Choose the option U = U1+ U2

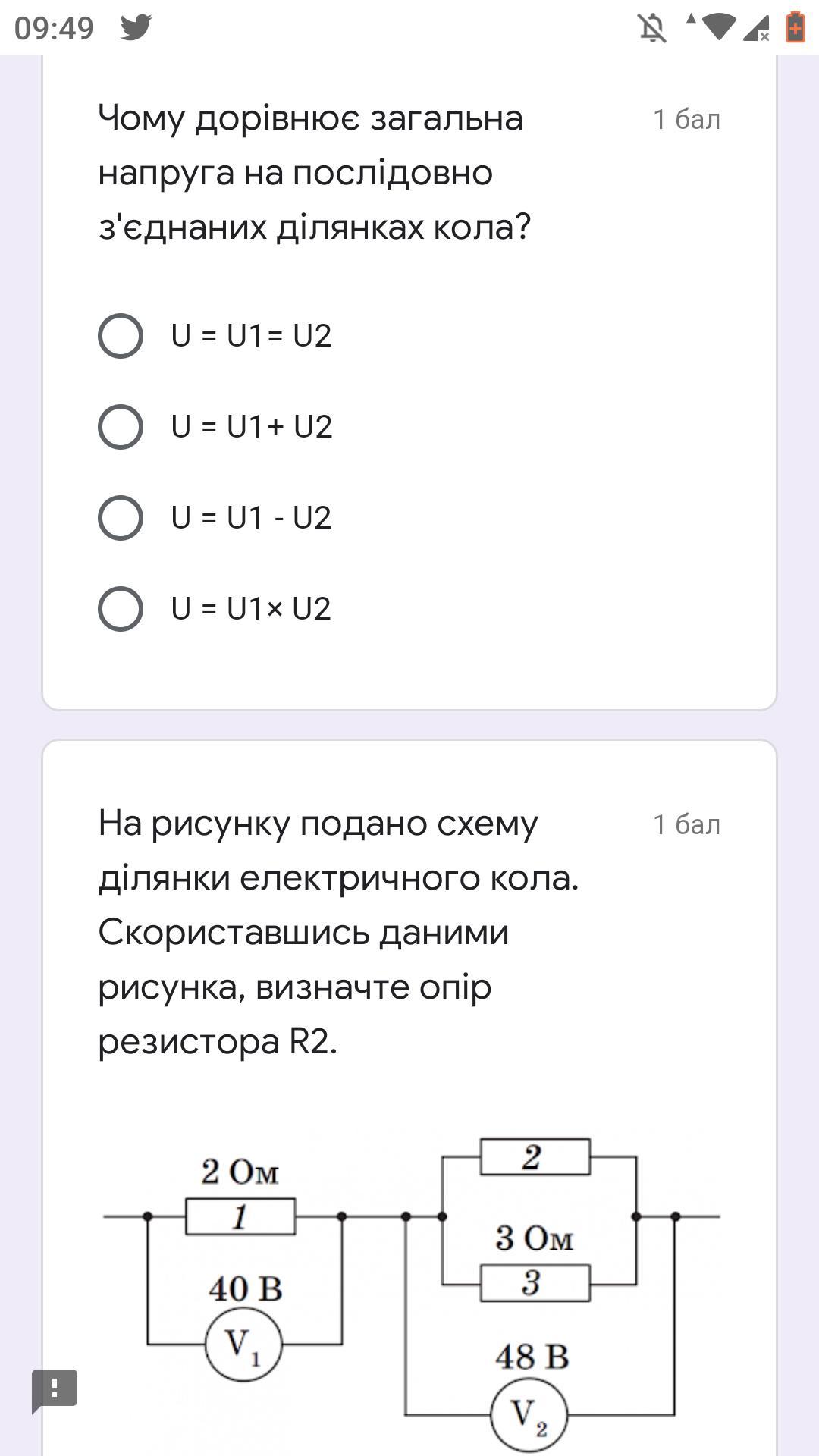point(121,427)
